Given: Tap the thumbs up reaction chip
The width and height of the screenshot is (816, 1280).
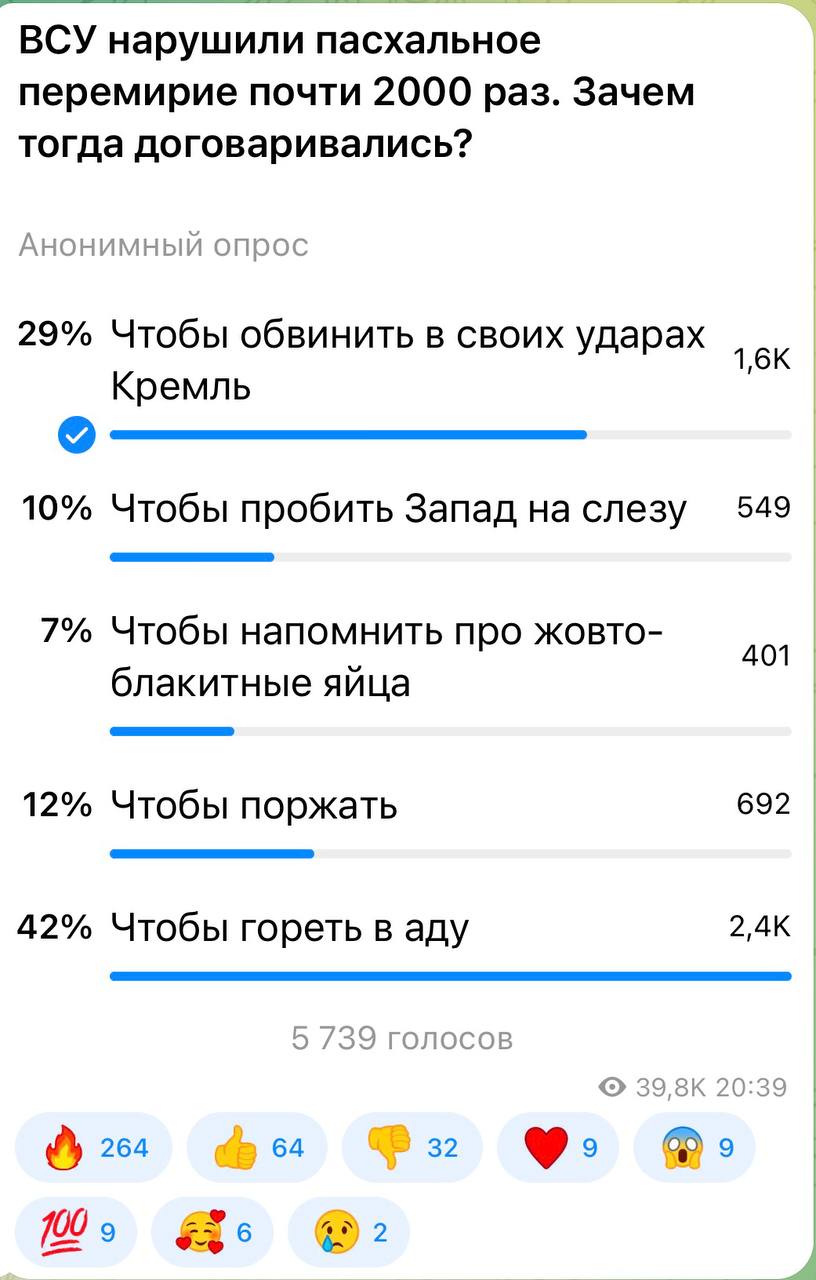Looking at the screenshot, I should [x=257, y=1148].
